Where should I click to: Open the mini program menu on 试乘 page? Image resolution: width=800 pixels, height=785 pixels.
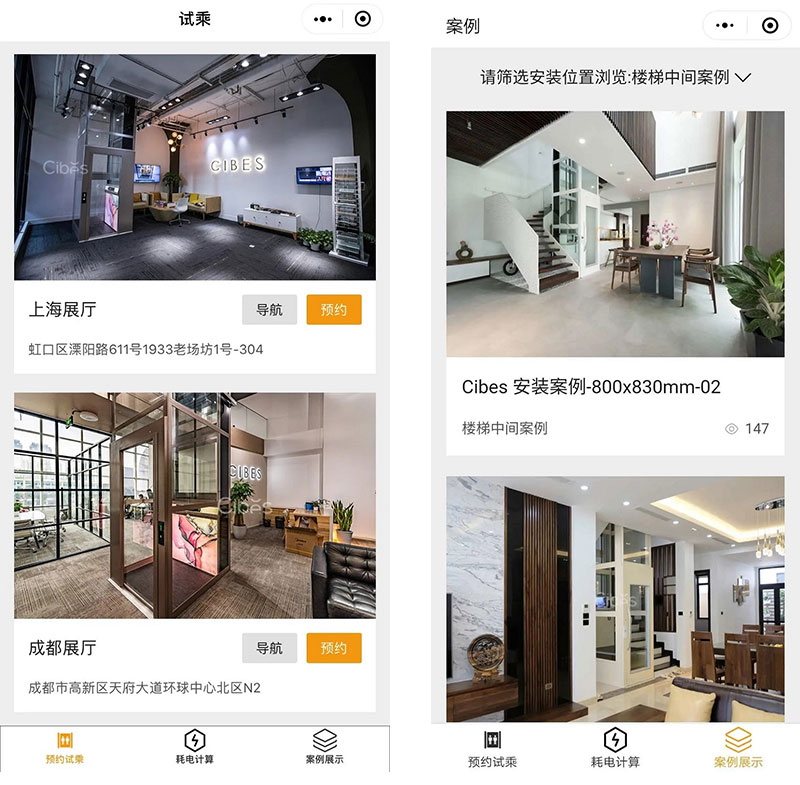click(323, 19)
